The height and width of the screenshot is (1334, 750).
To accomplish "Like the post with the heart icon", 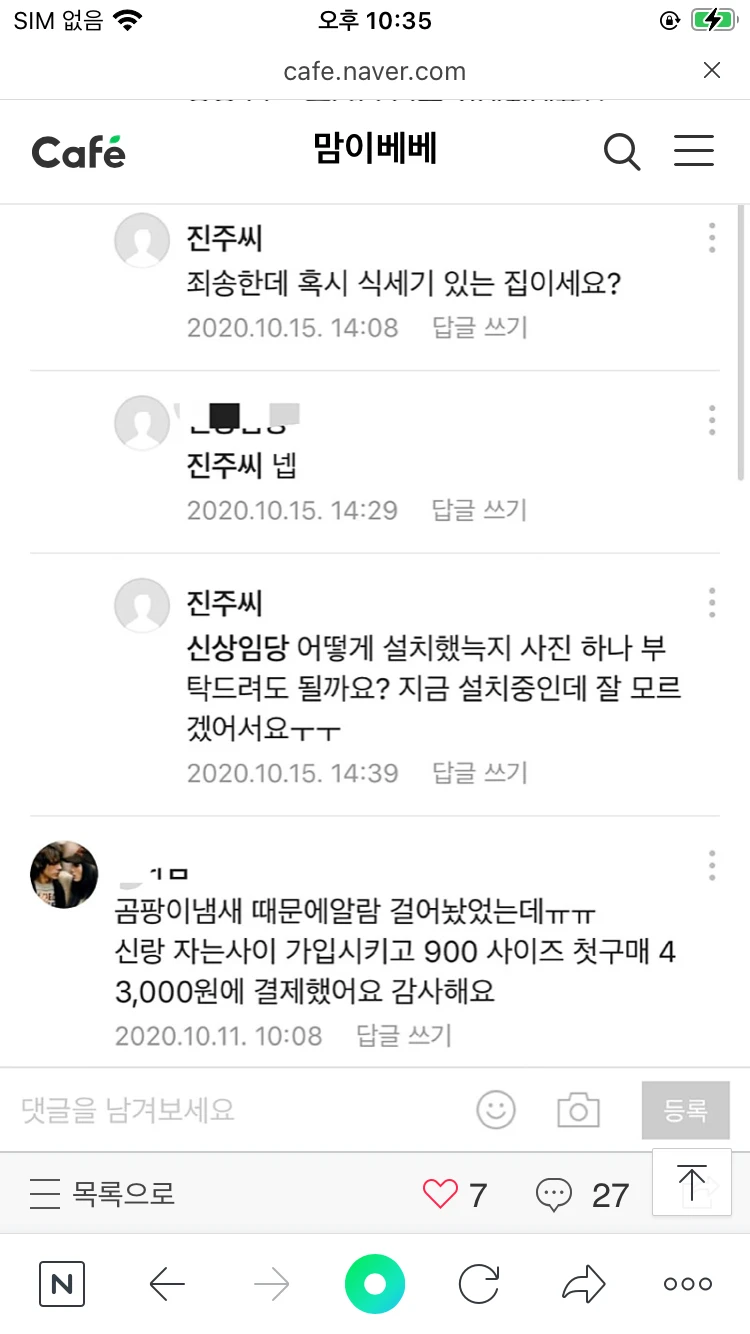I will tap(440, 1194).
